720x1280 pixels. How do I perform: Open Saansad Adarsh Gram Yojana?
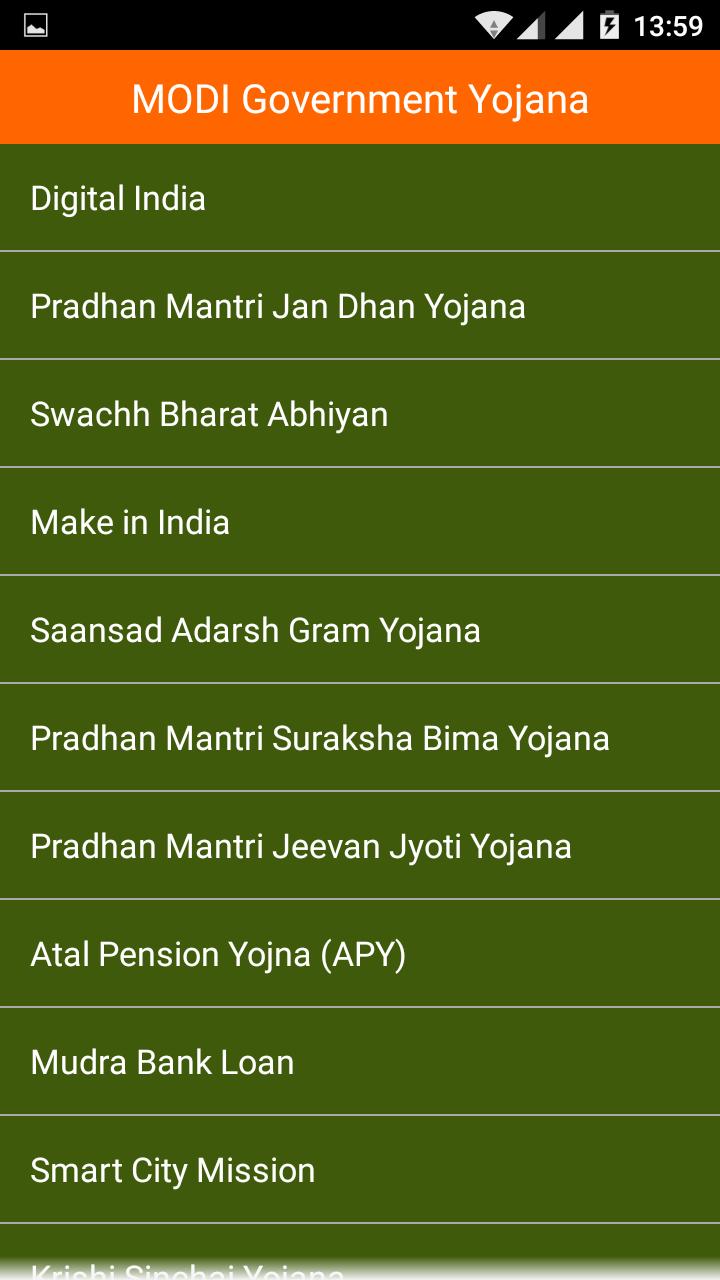pyautogui.click(x=360, y=629)
